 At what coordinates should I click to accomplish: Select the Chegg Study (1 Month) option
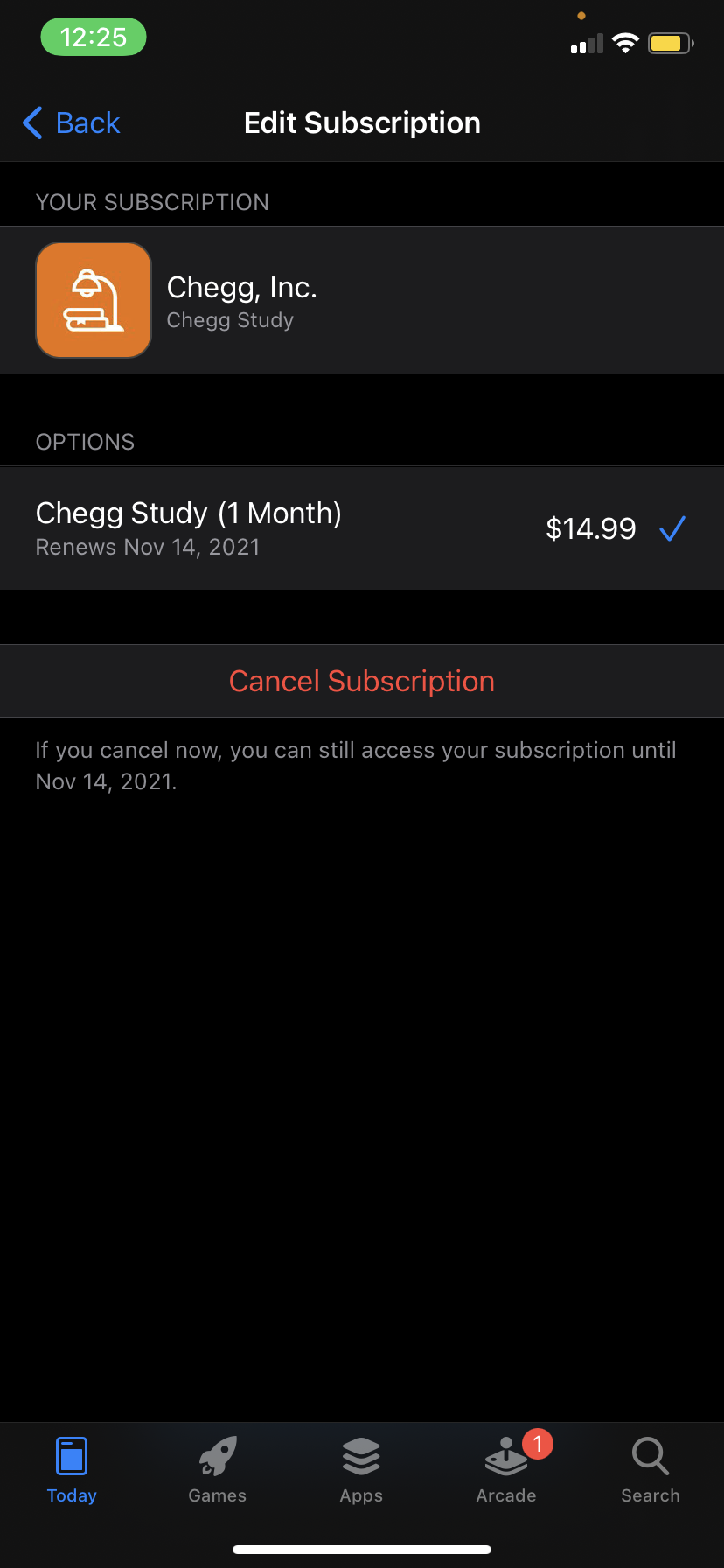click(362, 528)
